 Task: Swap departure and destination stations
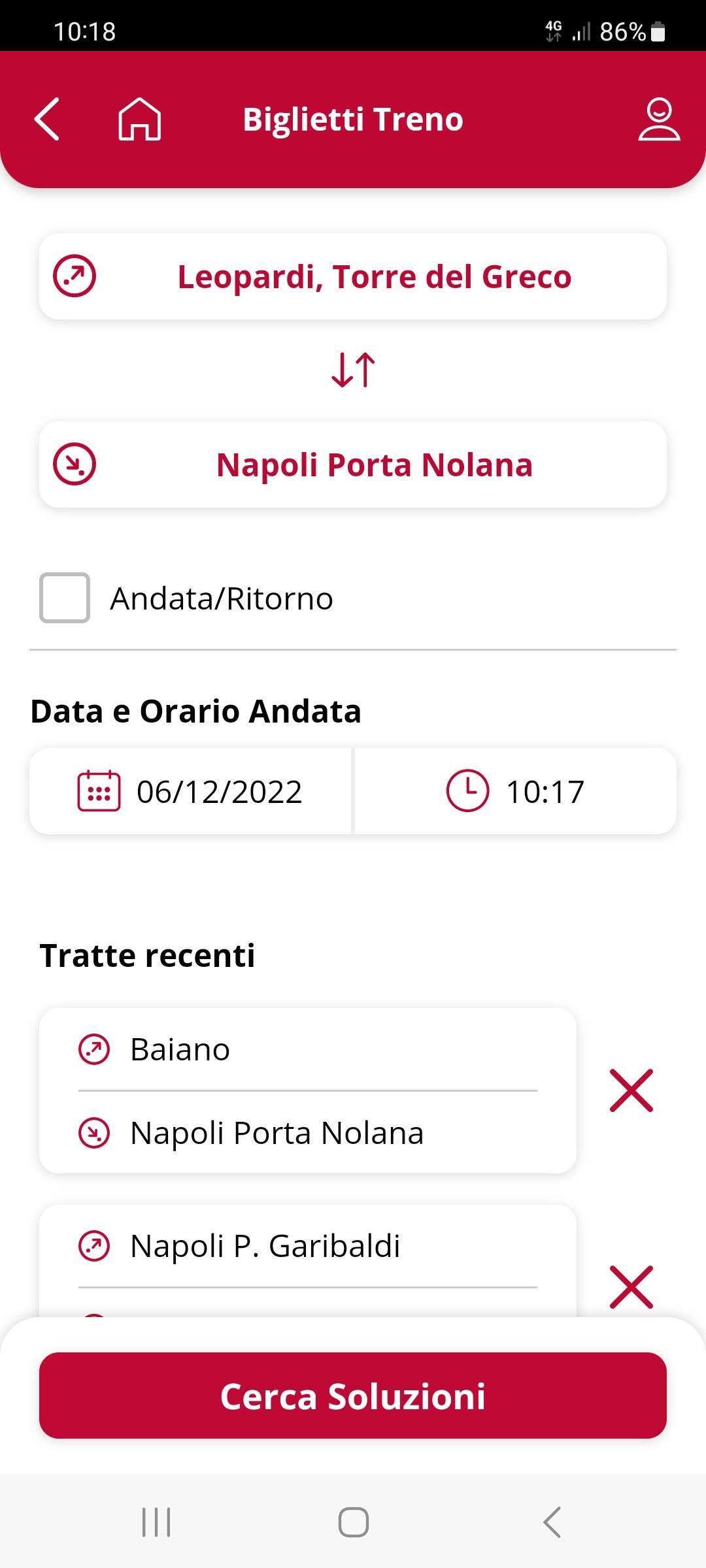click(x=353, y=370)
